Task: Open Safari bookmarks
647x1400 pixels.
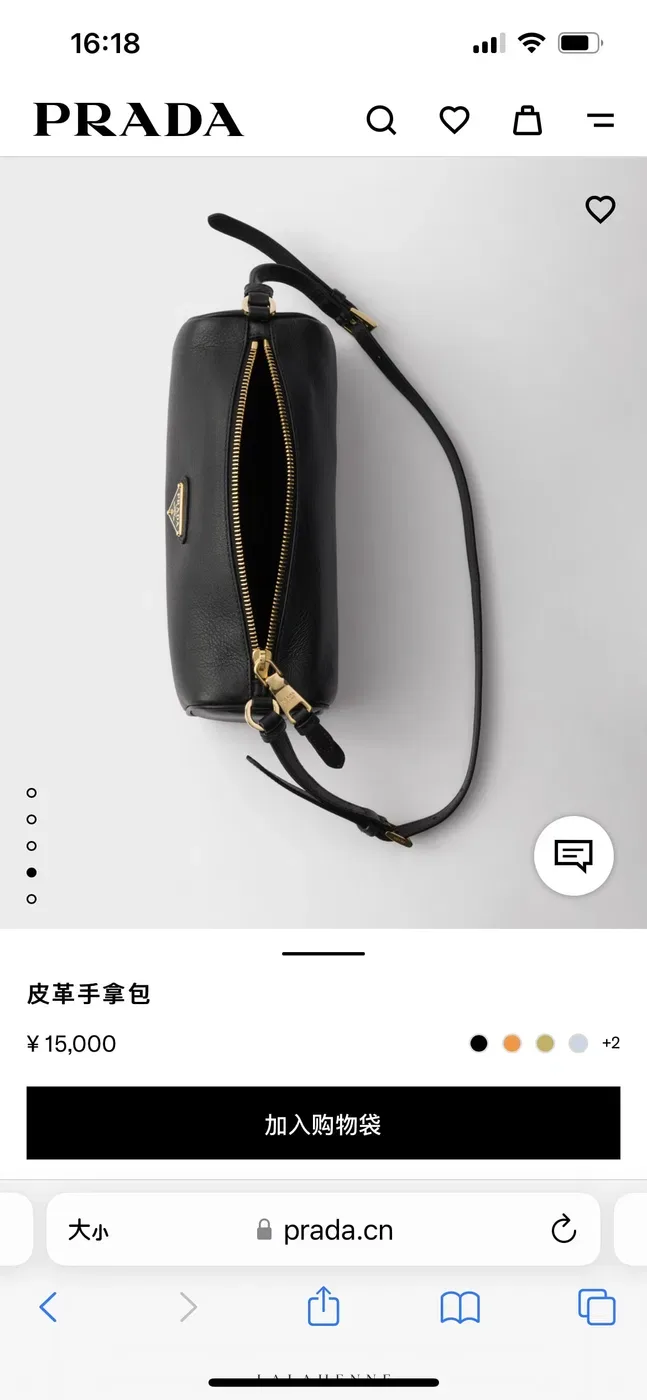Action: click(x=460, y=1307)
